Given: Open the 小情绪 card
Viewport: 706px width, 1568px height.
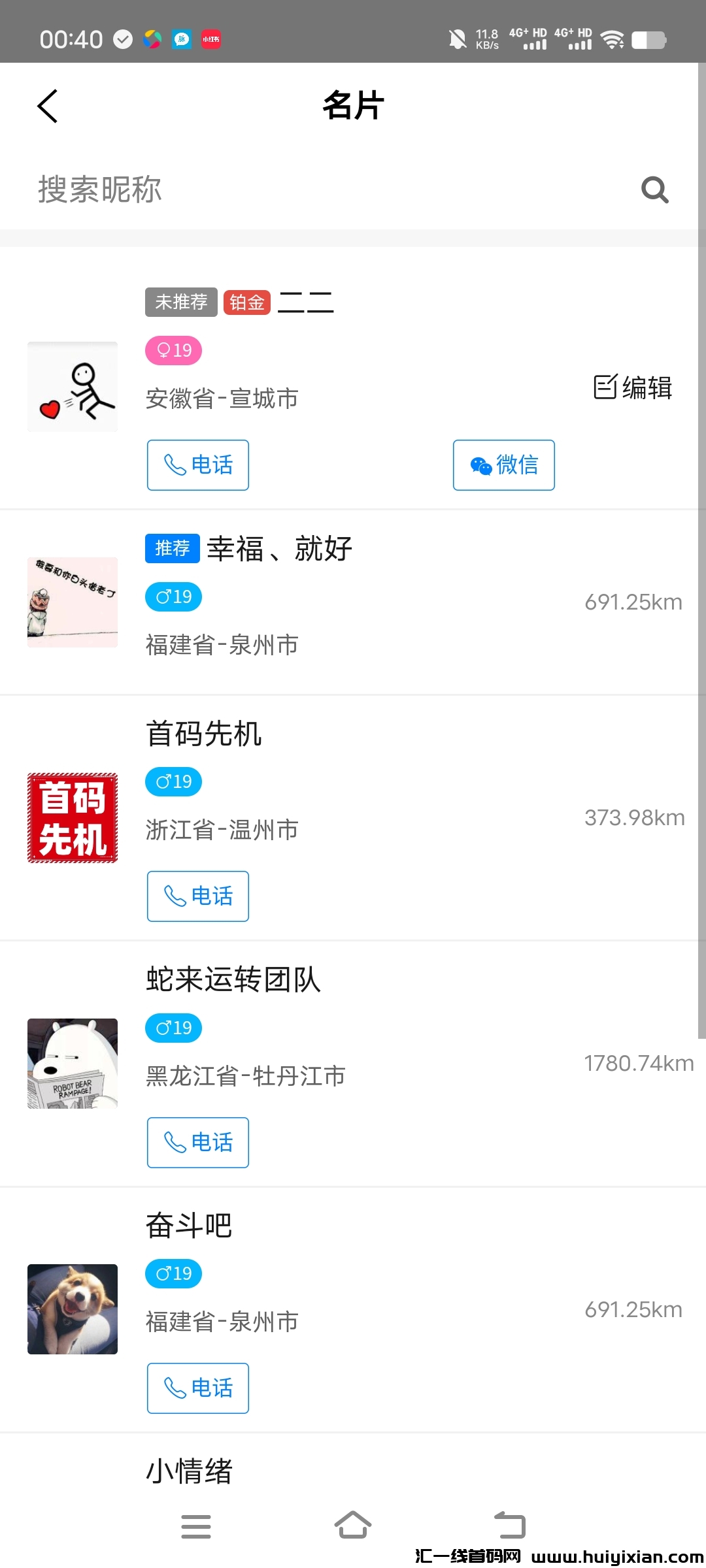Looking at the screenshot, I should click(189, 1471).
